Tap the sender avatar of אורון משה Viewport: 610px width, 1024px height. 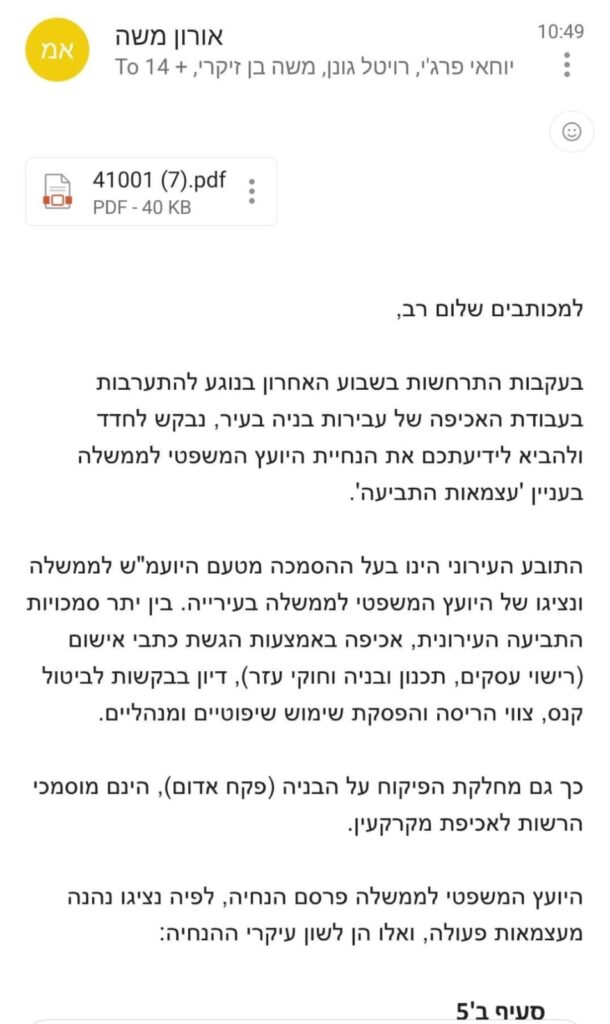pos(57,50)
